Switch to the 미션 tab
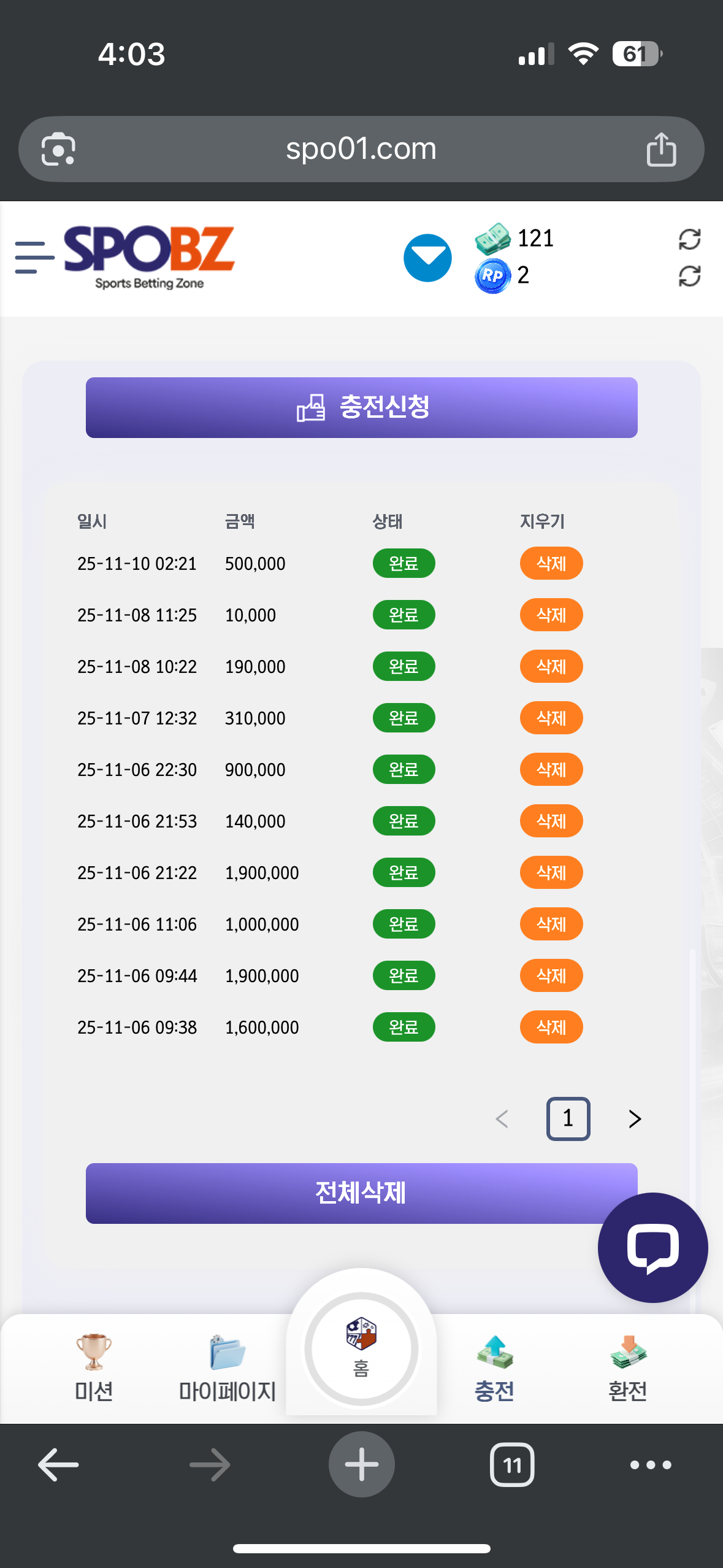Viewport: 723px width, 1568px height. pyautogui.click(x=93, y=1368)
